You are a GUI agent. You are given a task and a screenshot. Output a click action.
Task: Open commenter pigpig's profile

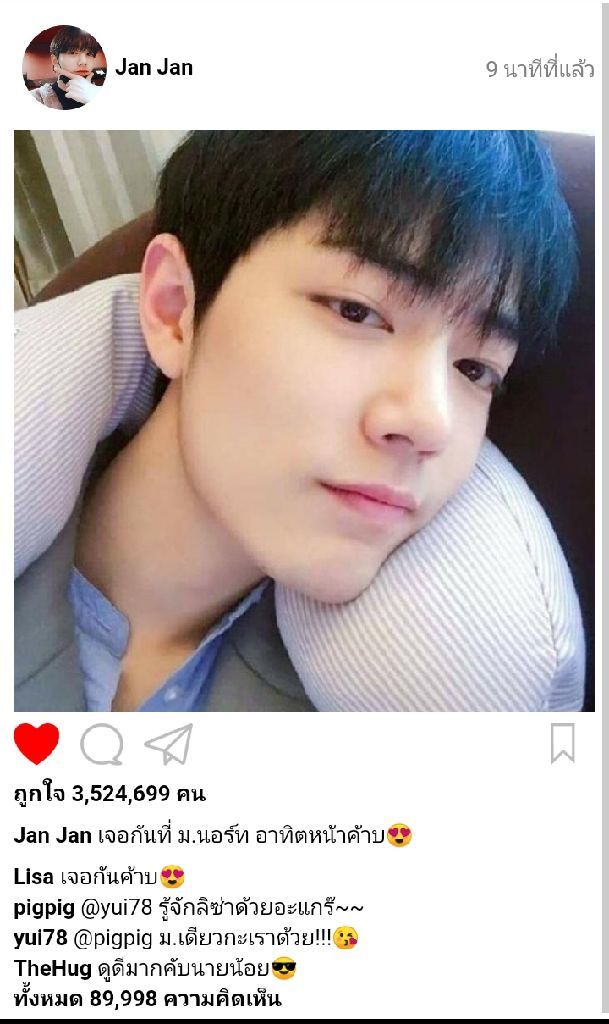tap(44, 908)
